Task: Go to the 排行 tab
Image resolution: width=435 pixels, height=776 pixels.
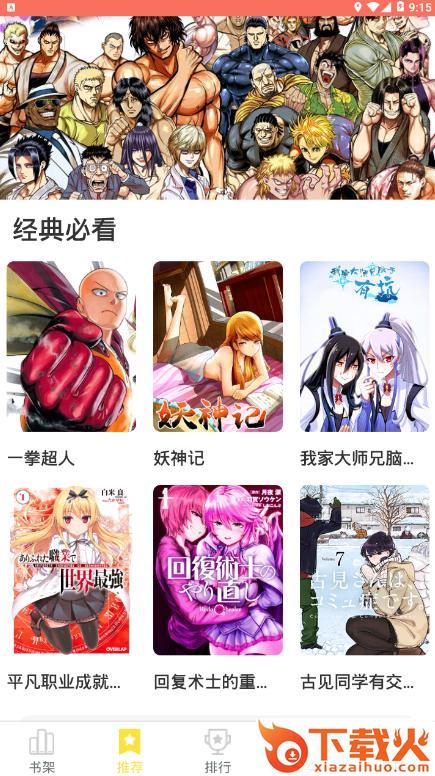Action: point(217,750)
